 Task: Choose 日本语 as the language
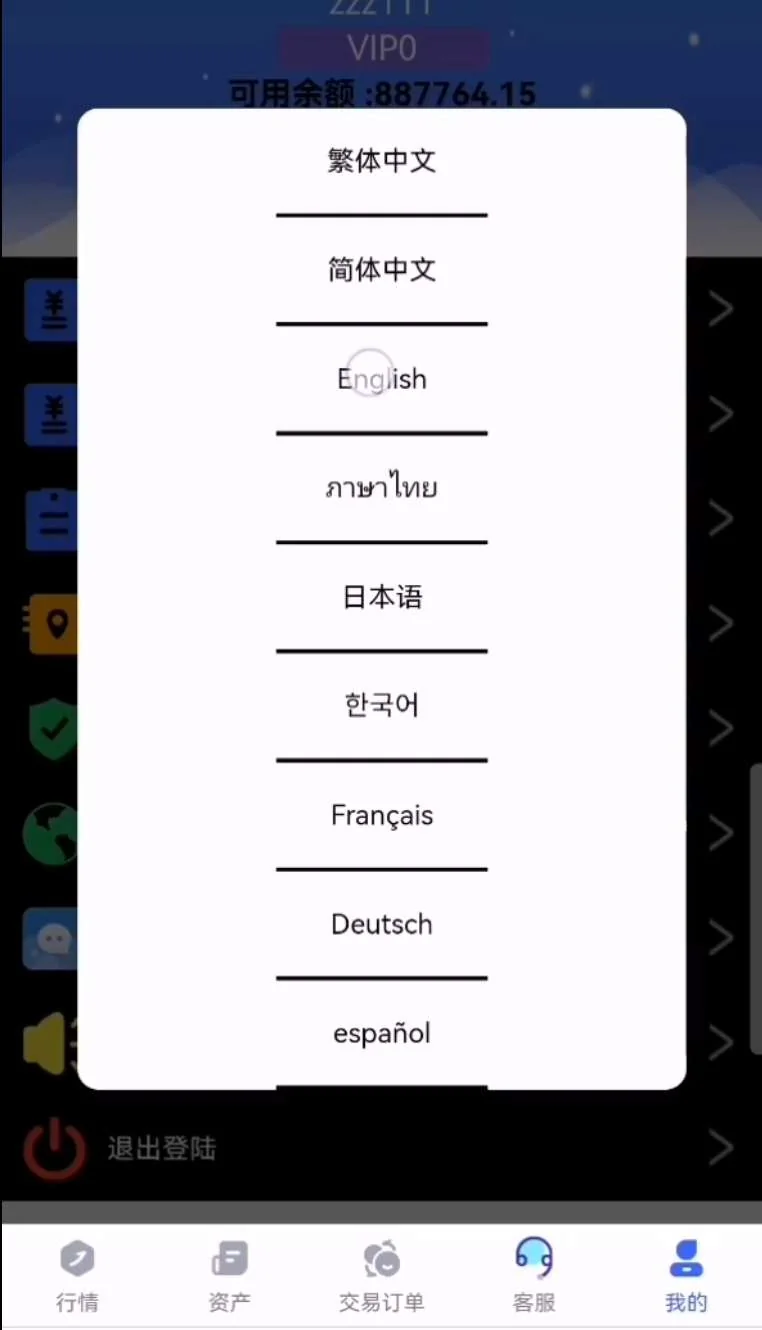[x=381, y=597]
